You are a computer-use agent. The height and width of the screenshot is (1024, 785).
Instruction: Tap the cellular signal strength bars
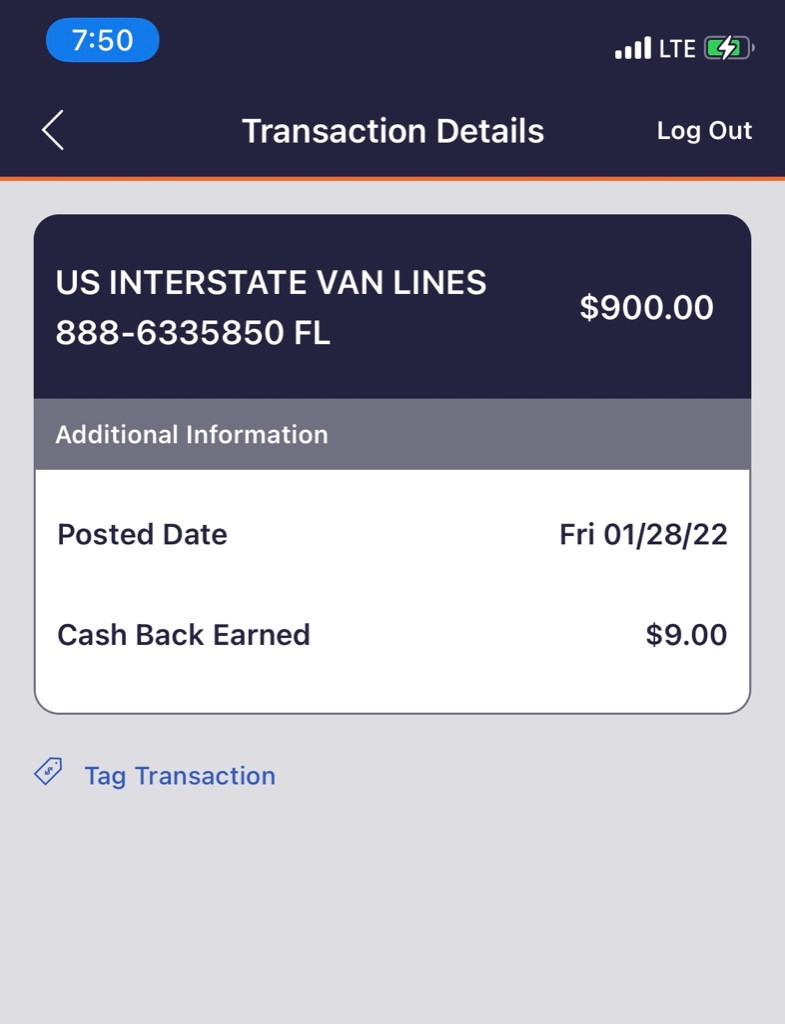[x=631, y=47]
